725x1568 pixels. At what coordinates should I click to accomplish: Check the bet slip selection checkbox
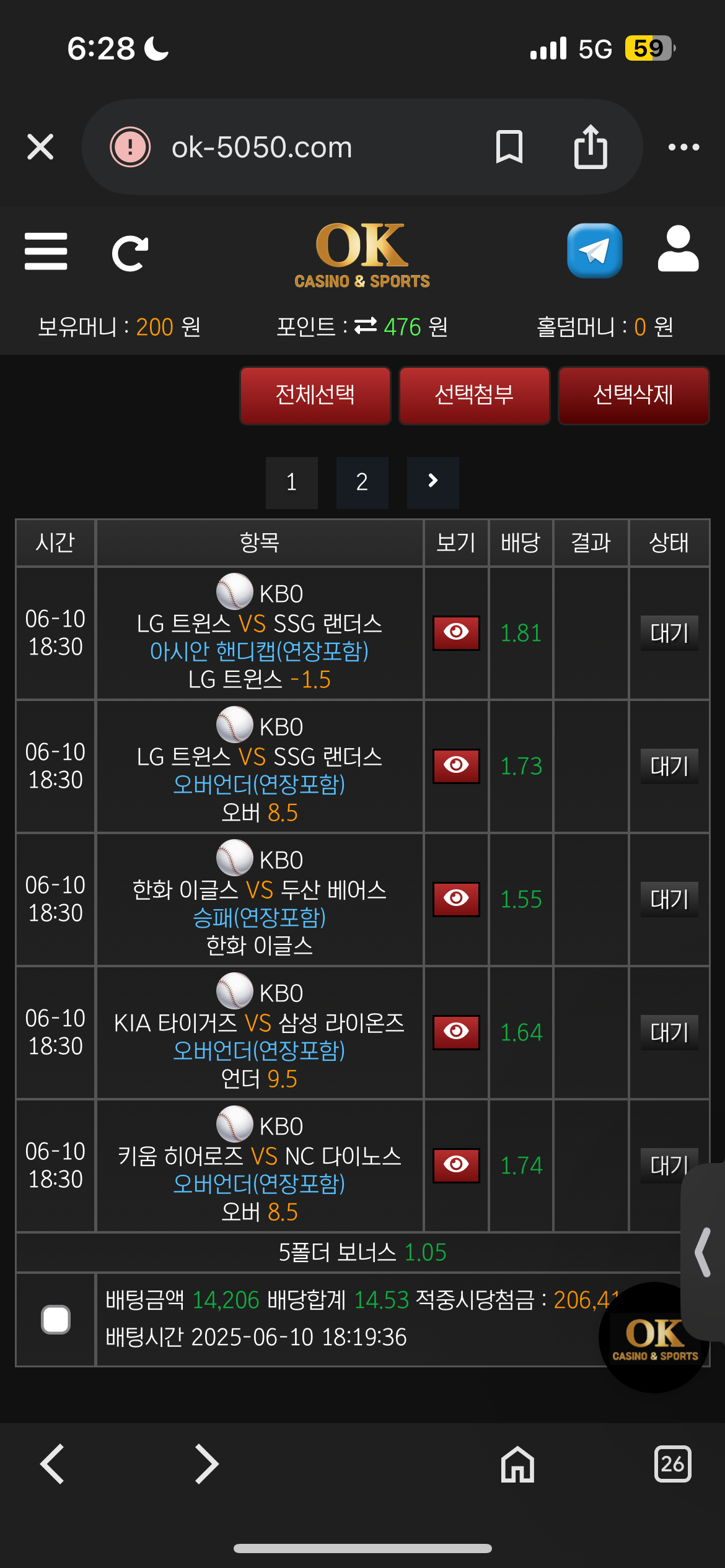coord(56,1319)
